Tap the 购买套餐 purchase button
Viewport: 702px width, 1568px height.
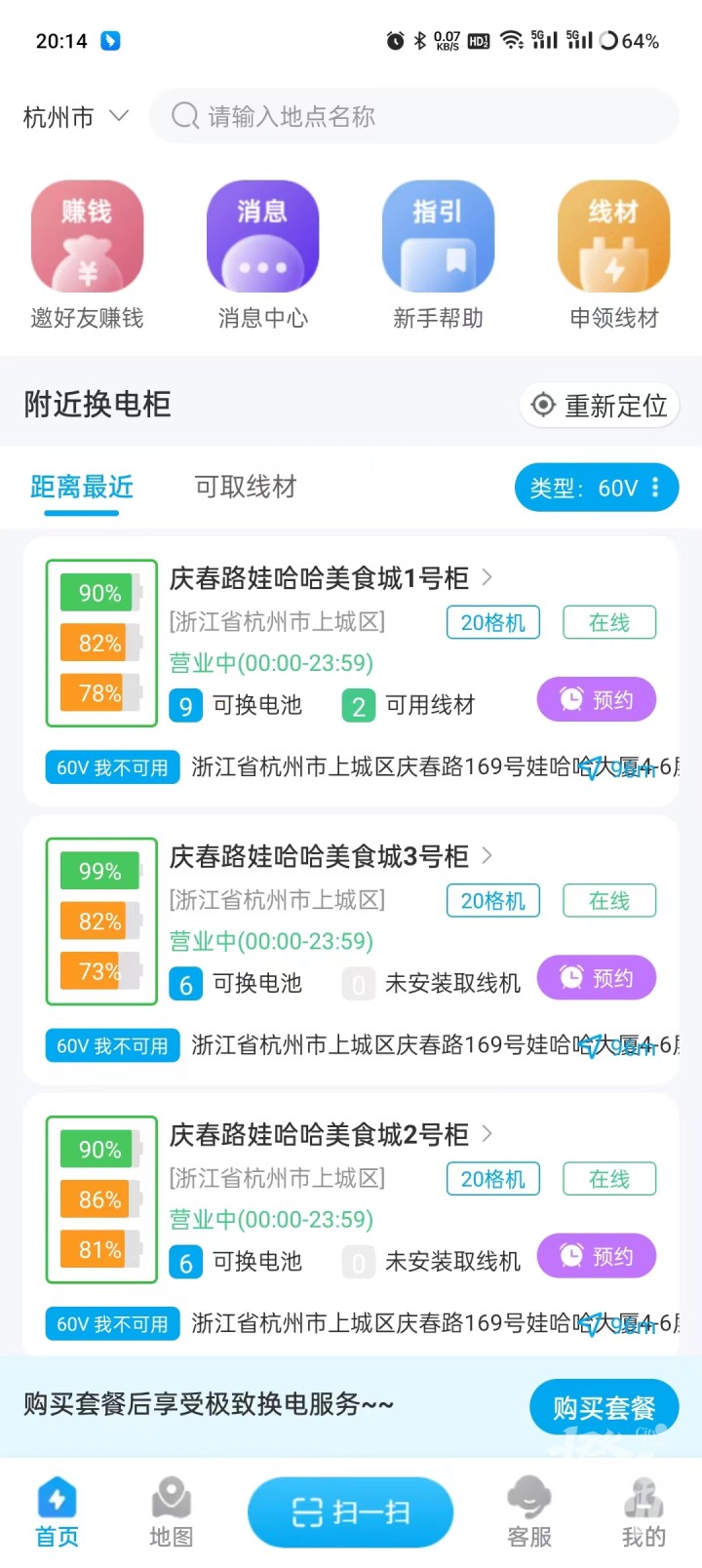pyautogui.click(x=604, y=1407)
